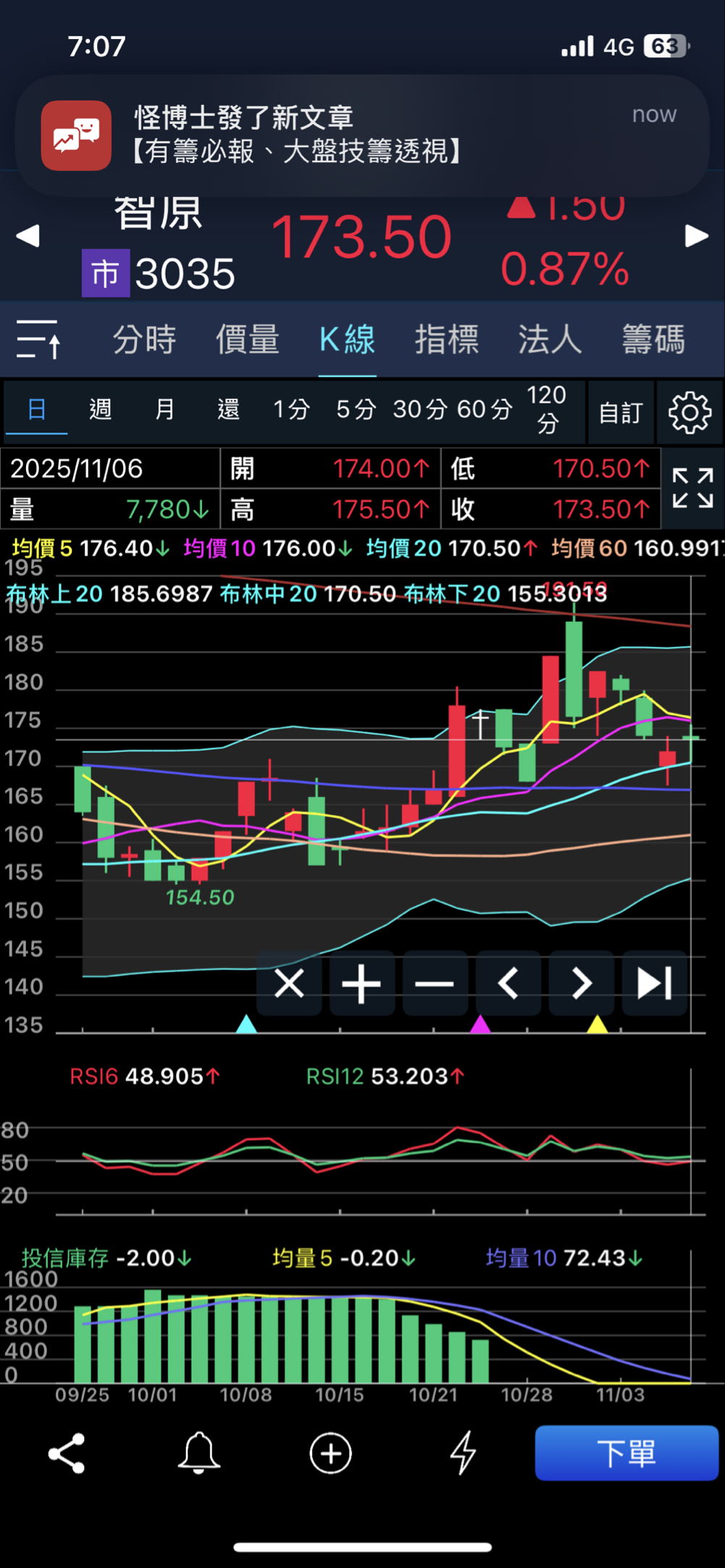Switch to the 分時 tab
The height and width of the screenshot is (1568, 725).
tap(144, 340)
